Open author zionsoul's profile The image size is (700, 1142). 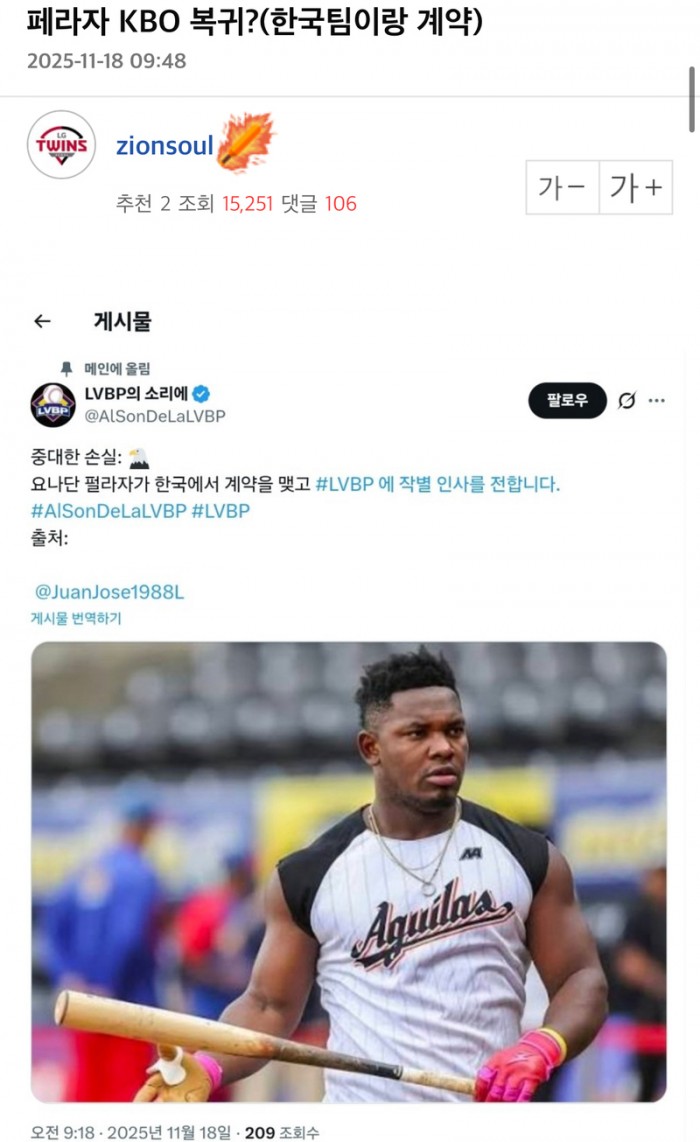point(165,146)
